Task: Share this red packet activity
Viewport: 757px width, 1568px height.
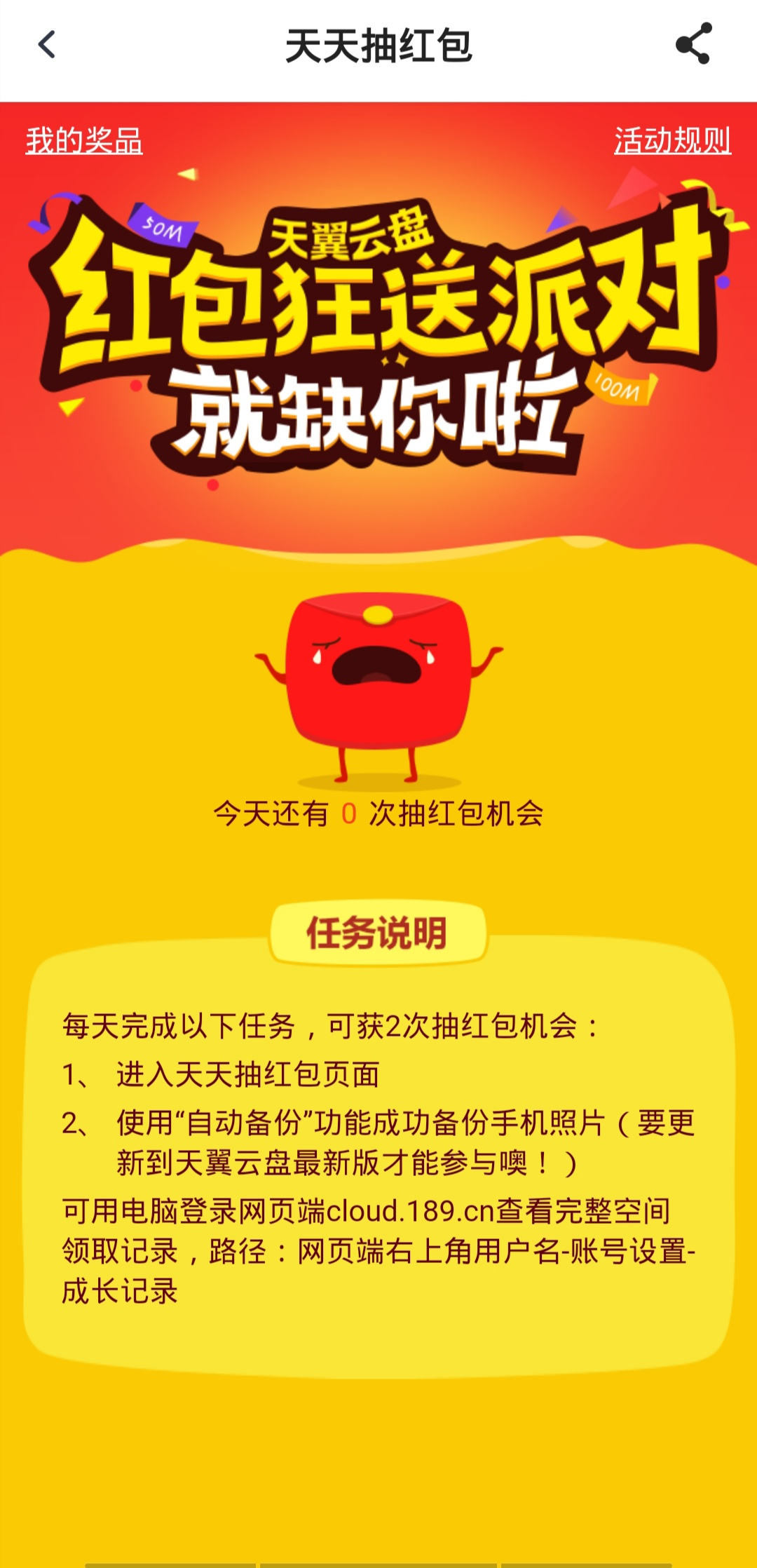Action: (x=693, y=44)
